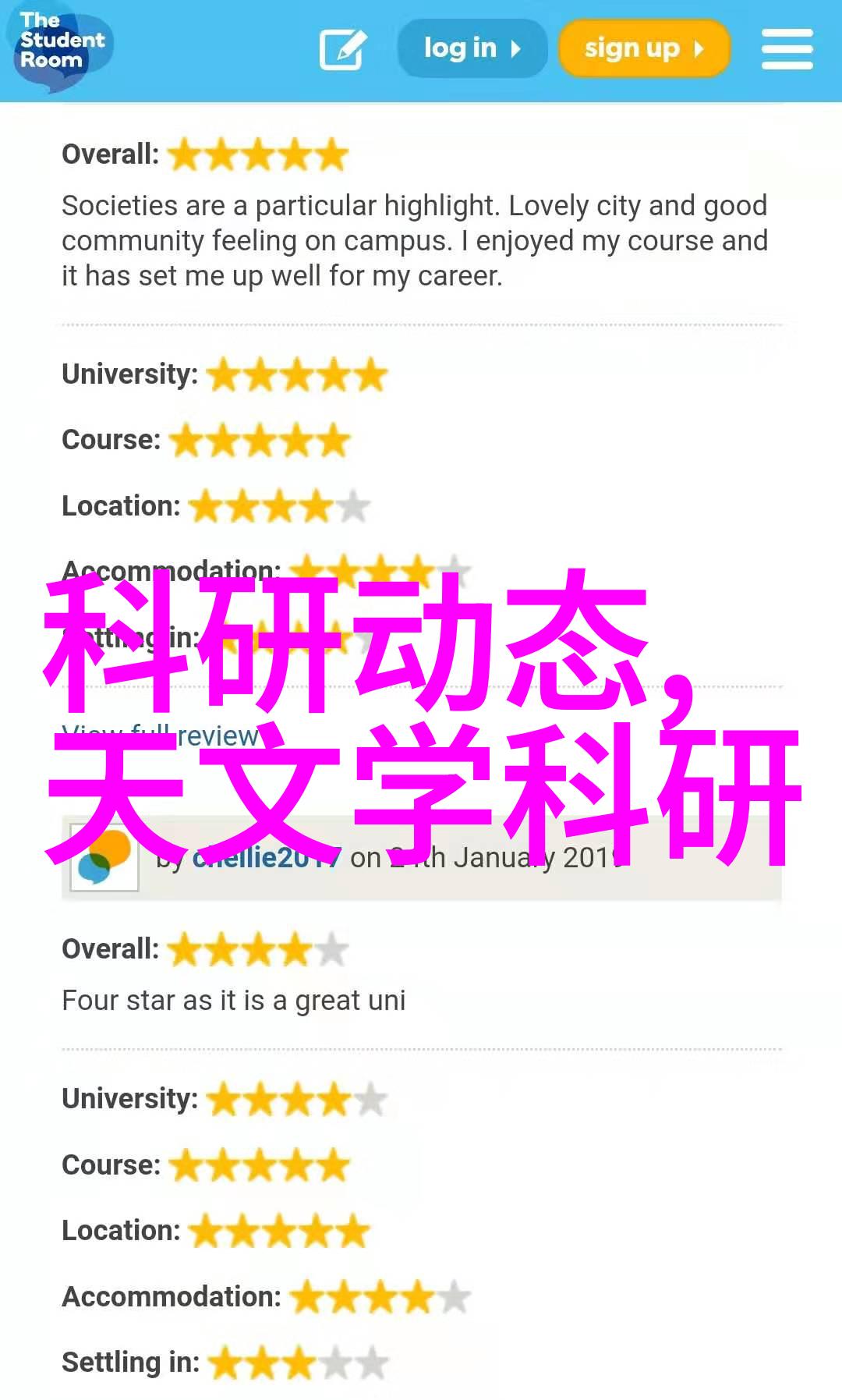Tap the log in button

[472, 48]
